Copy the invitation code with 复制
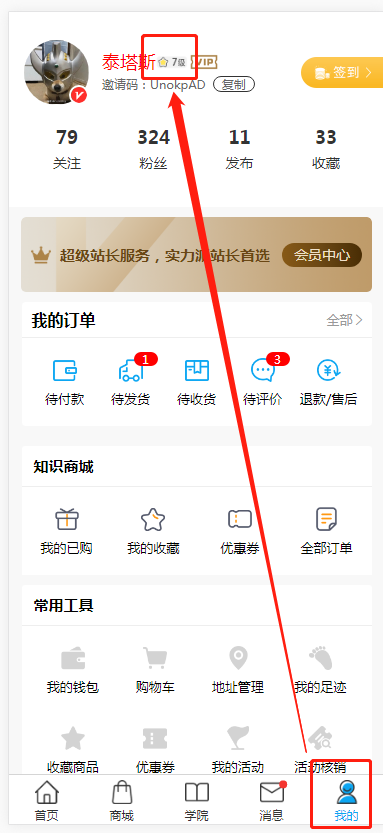The image size is (383, 833). coord(234,84)
